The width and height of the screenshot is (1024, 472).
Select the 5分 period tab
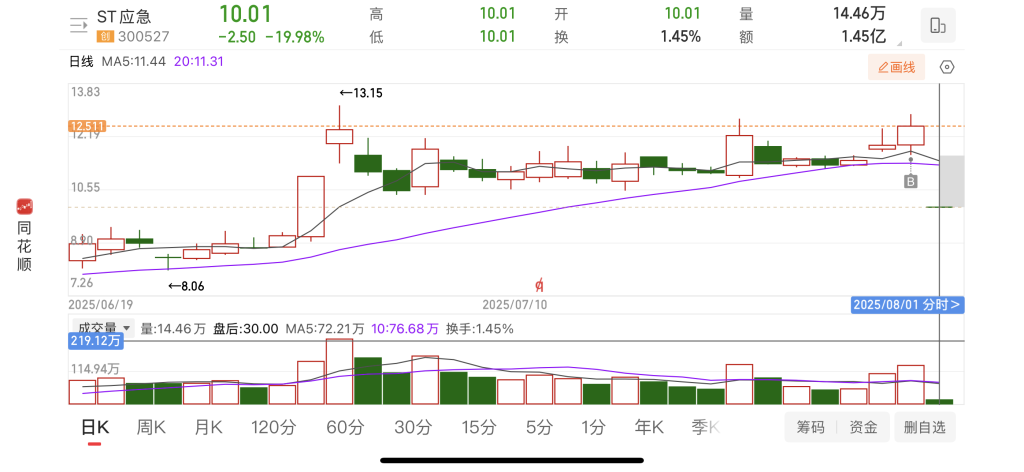pyautogui.click(x=539, y=428)
